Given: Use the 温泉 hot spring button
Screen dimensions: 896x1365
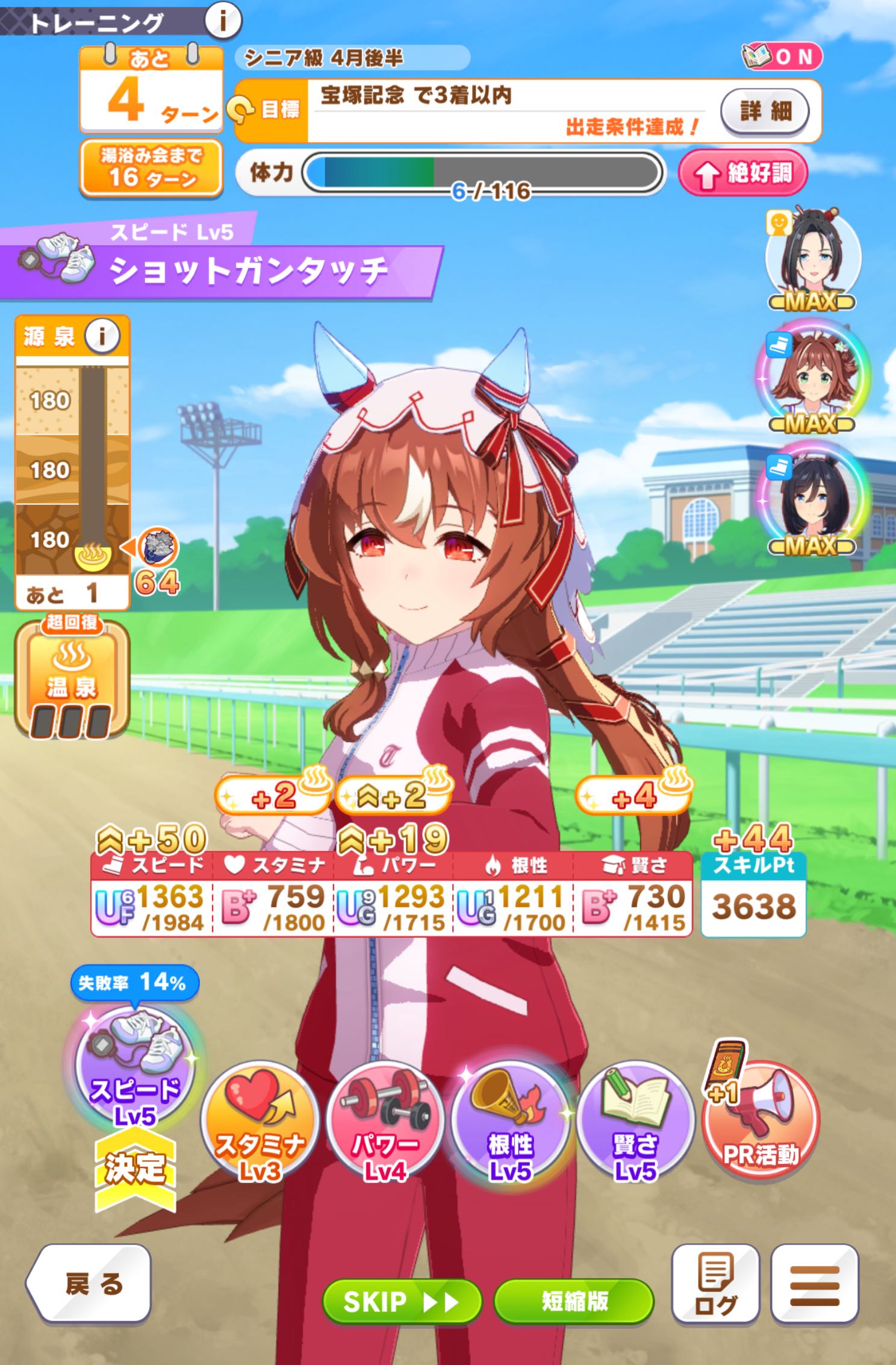Looking at the screenshot, I should point(72,679).
